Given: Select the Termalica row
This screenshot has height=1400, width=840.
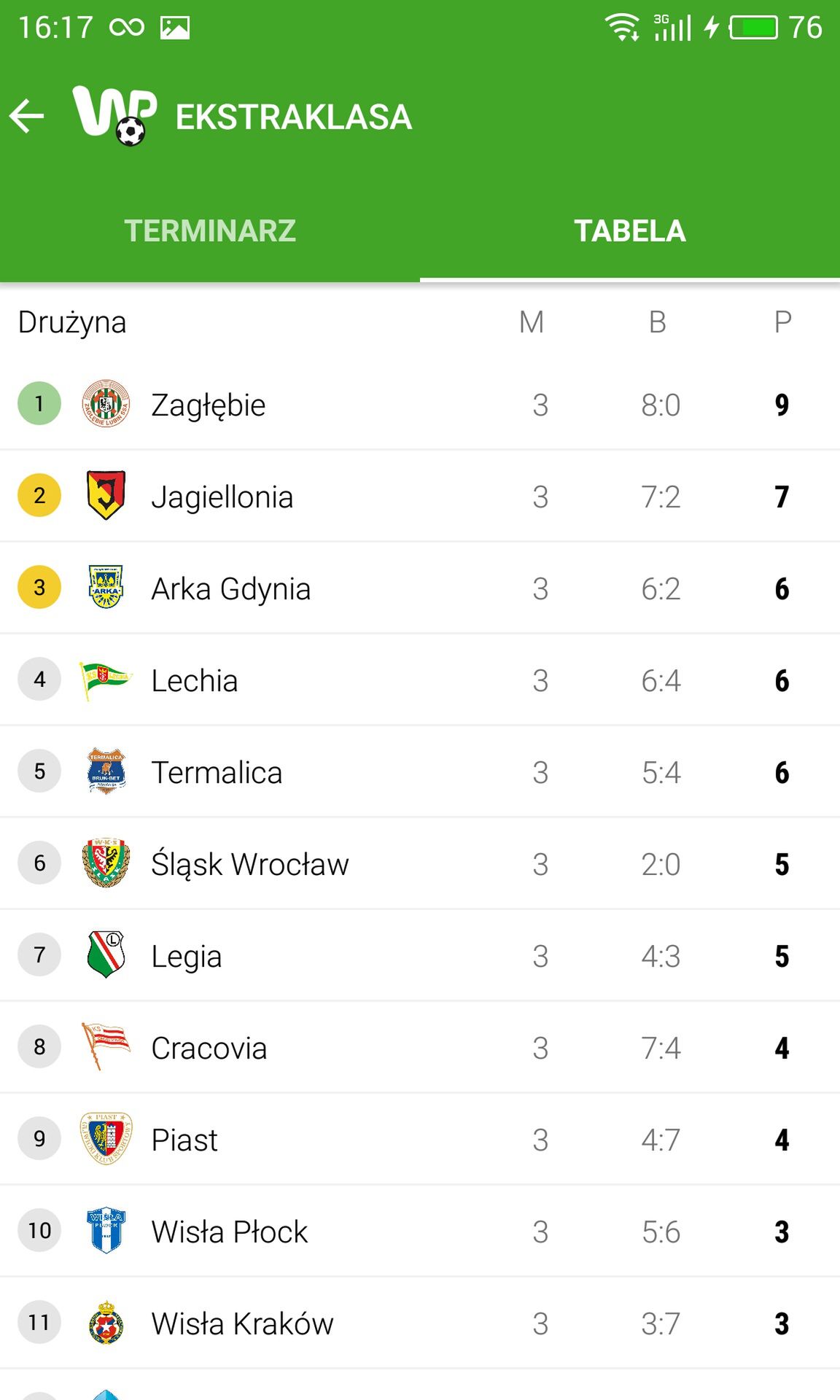Looking at the screenshot, I should (420, 771).
